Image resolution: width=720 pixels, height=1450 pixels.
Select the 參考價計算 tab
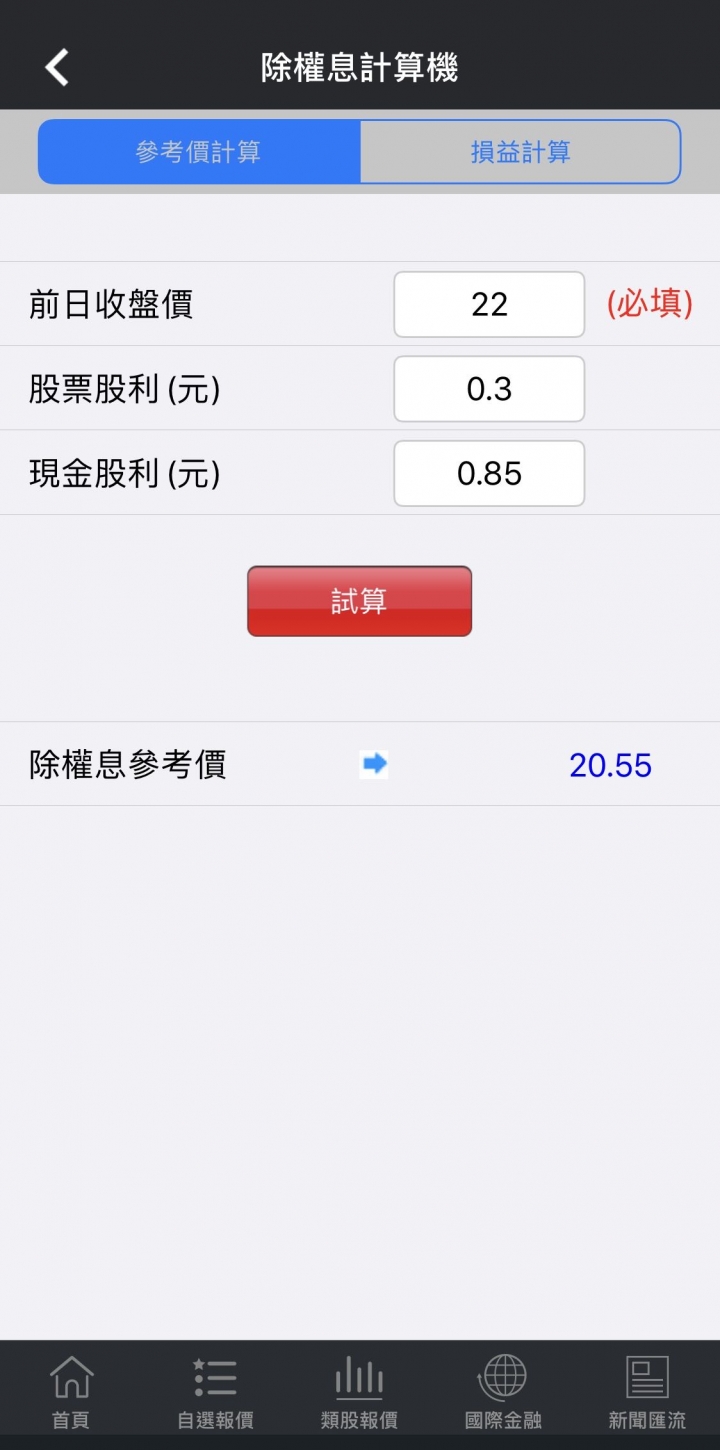199,152
